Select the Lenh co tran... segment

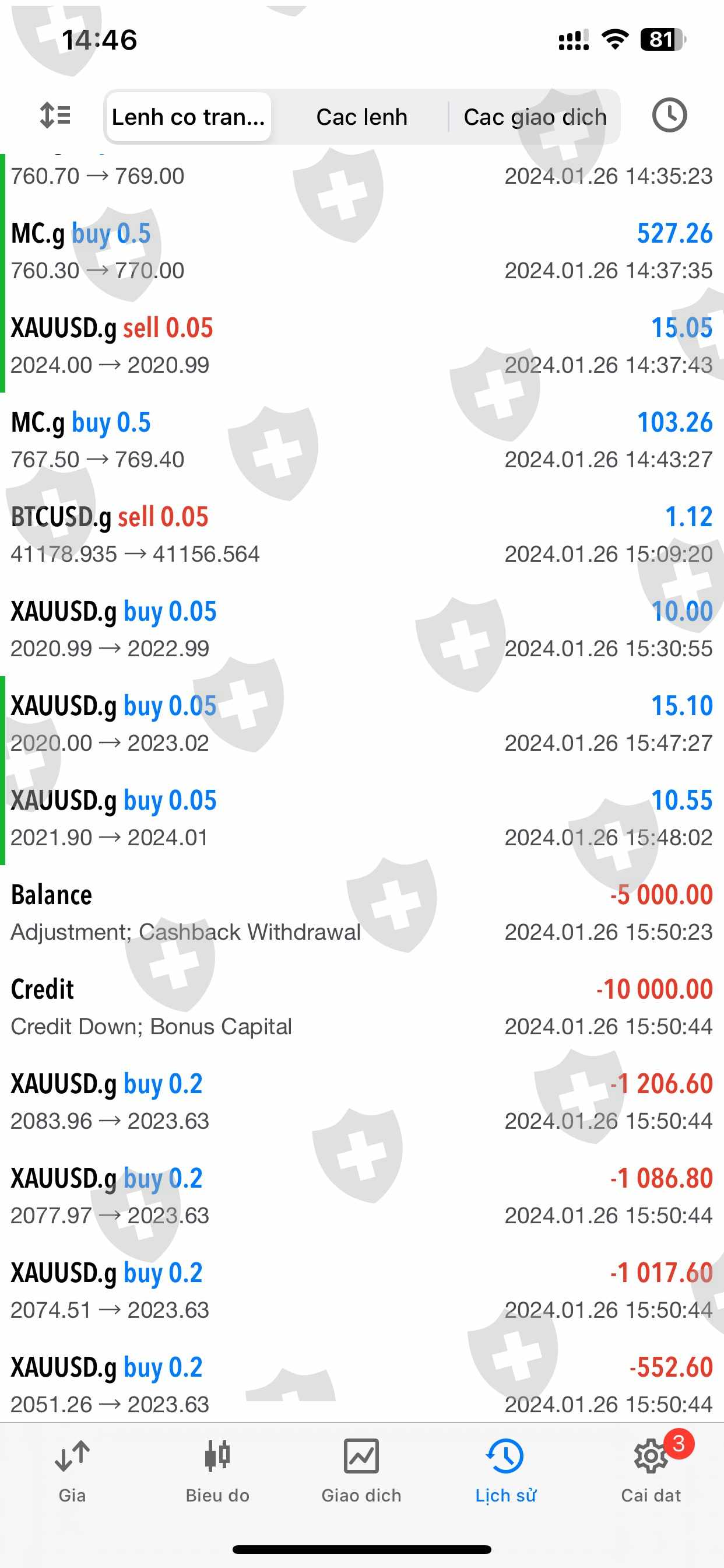coord(189,117)
